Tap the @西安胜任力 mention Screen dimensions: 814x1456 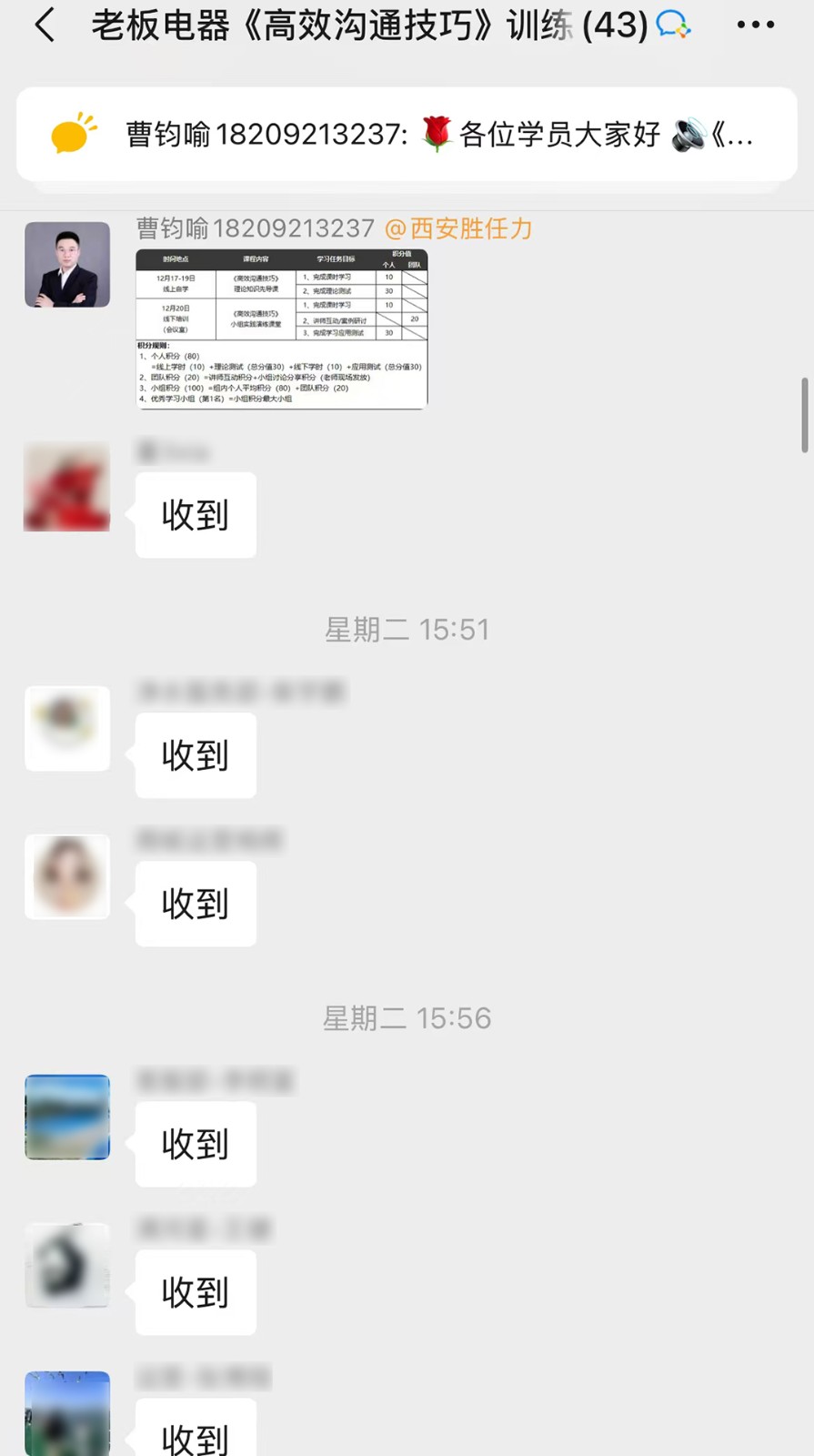(458, 228)
